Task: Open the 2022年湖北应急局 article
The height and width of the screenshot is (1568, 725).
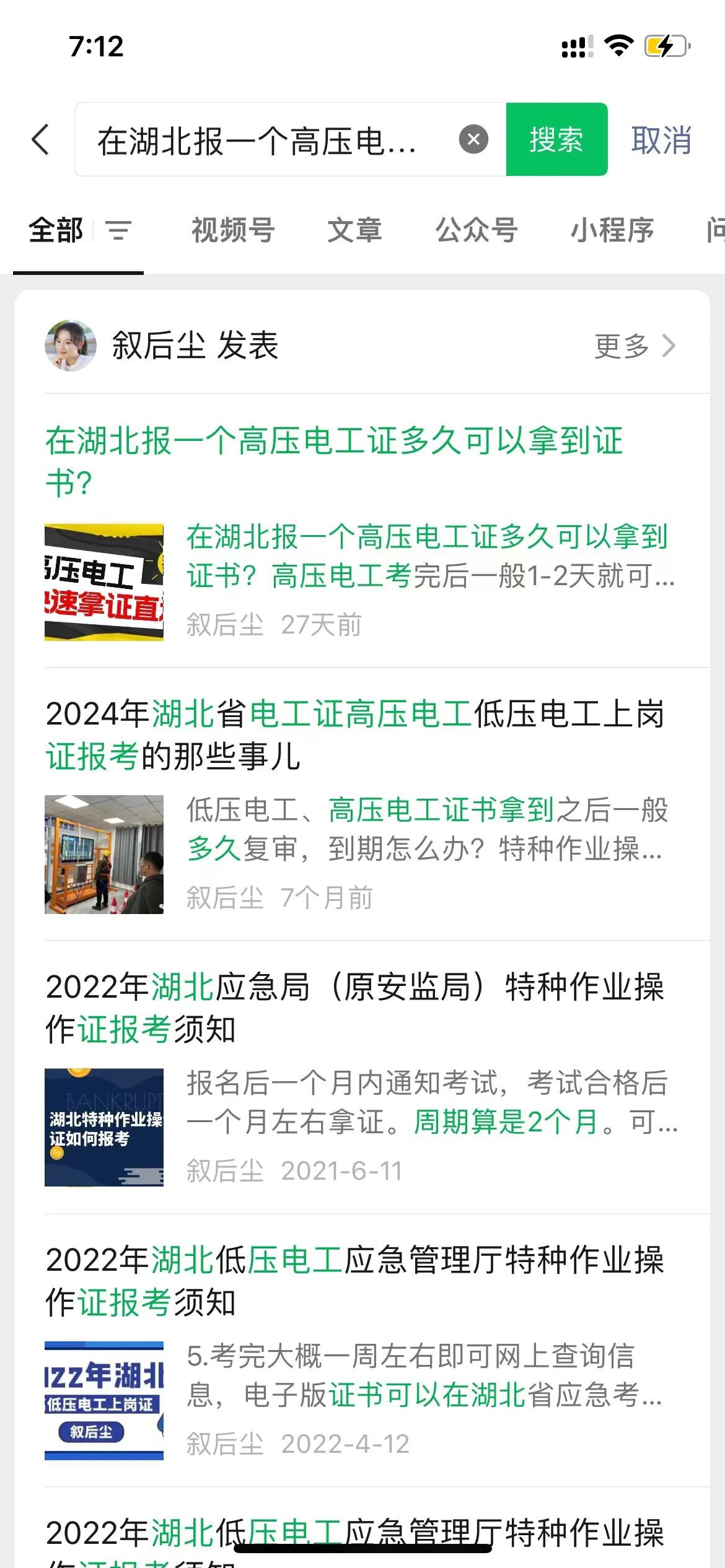Action: (x=355, y=1008)
